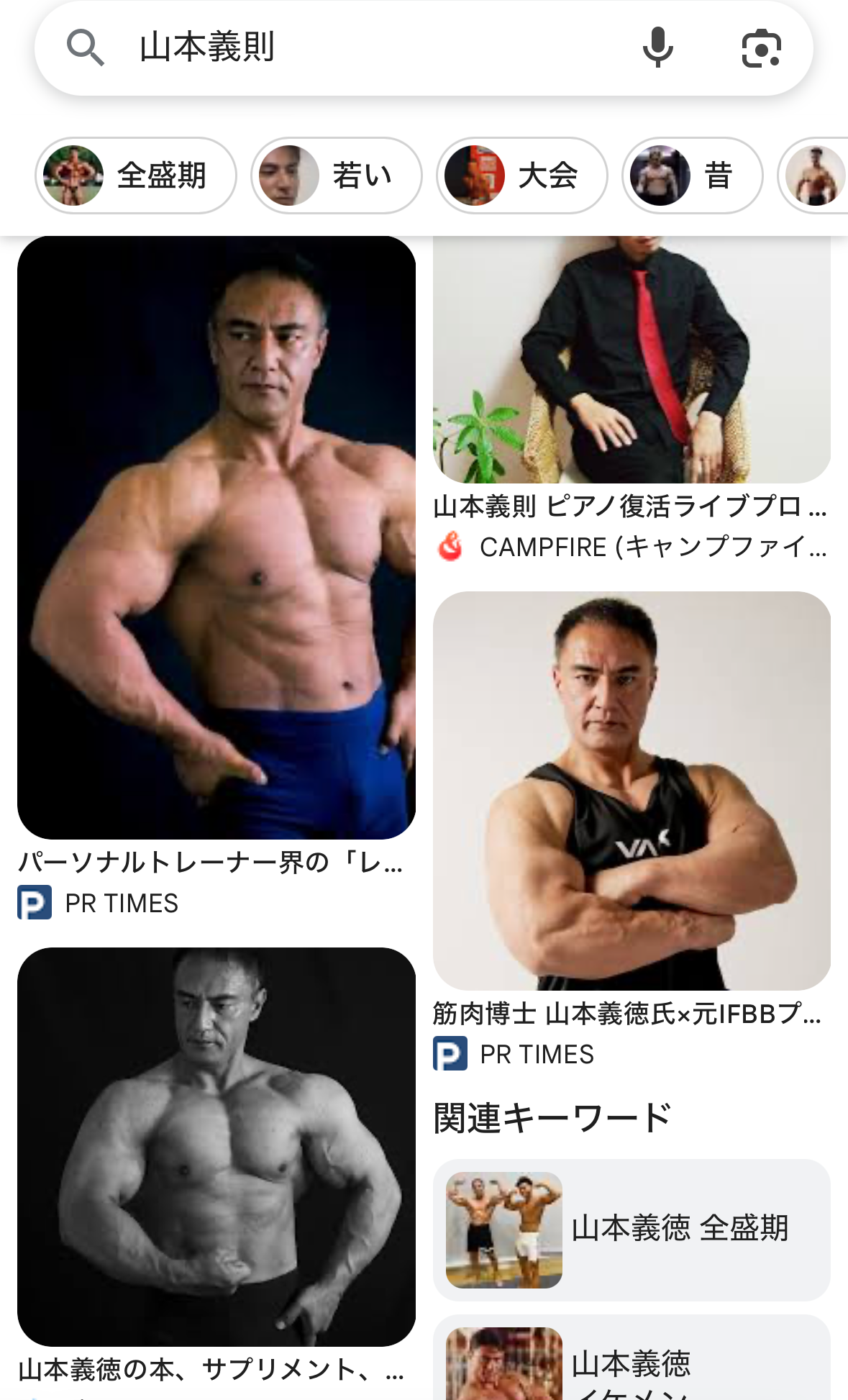The image size is (848, 1400).
Task: Open the パーソナルトレーナー界 image from PR TIMES
Action: coord(216,537)
